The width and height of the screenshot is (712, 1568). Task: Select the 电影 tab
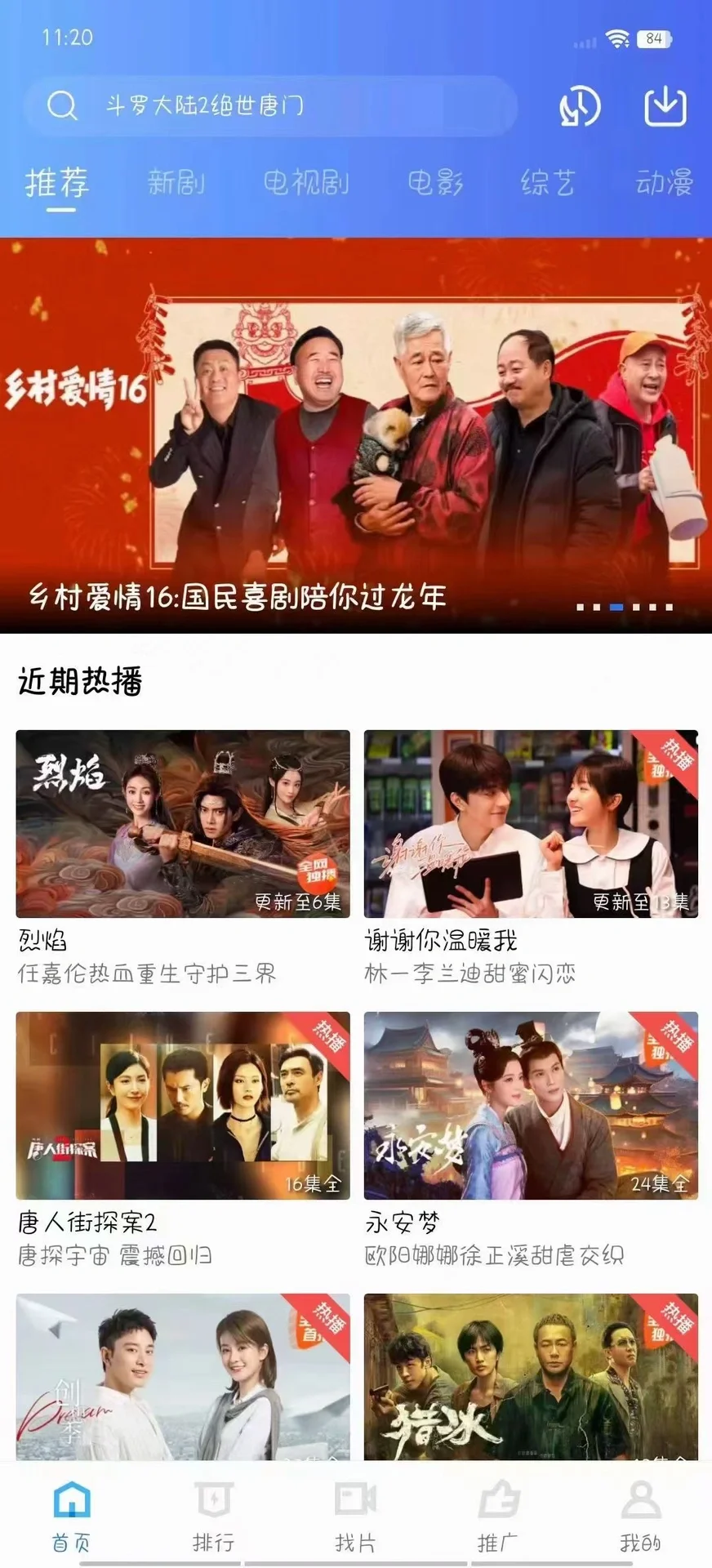click(435, 182)
